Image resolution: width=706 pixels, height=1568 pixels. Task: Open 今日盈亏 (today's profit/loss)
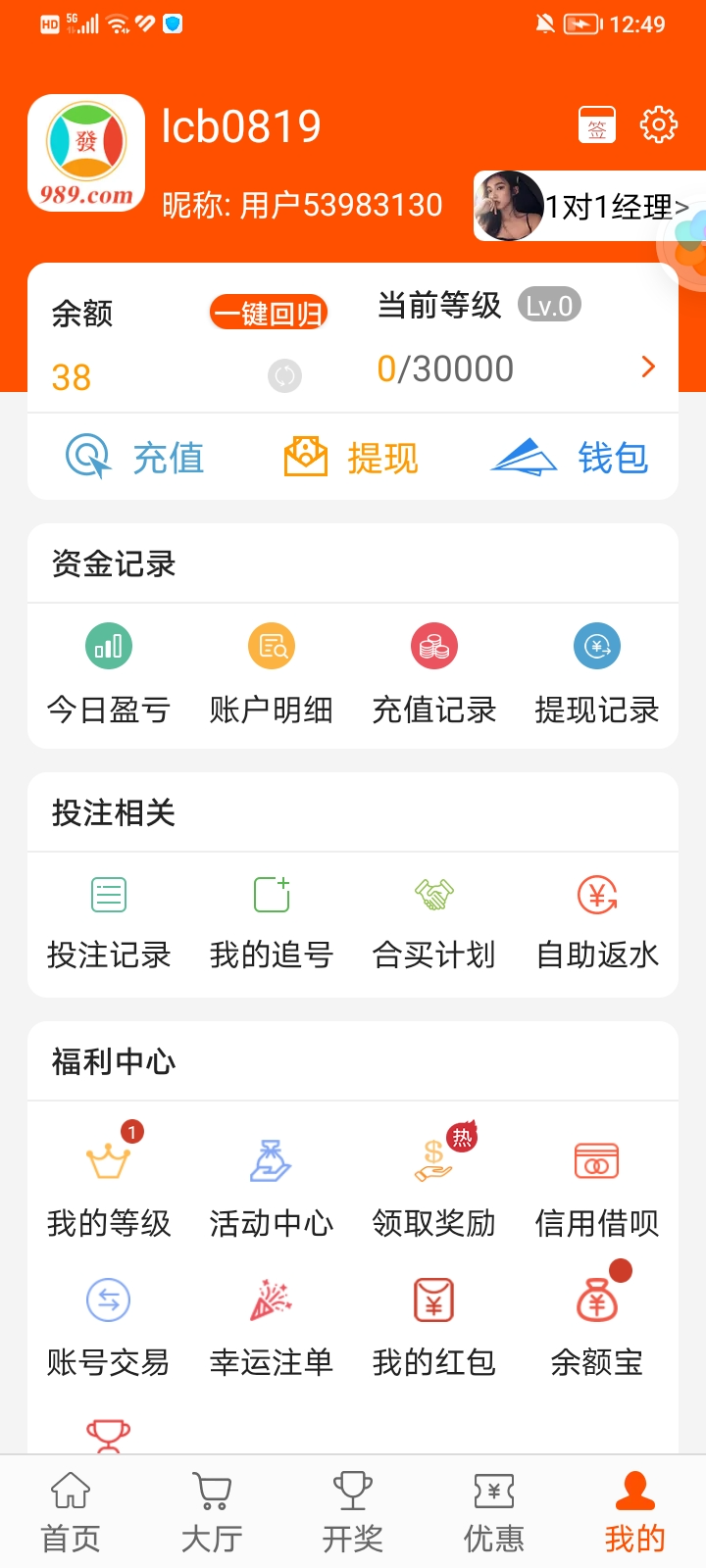(x=108, y=674)
